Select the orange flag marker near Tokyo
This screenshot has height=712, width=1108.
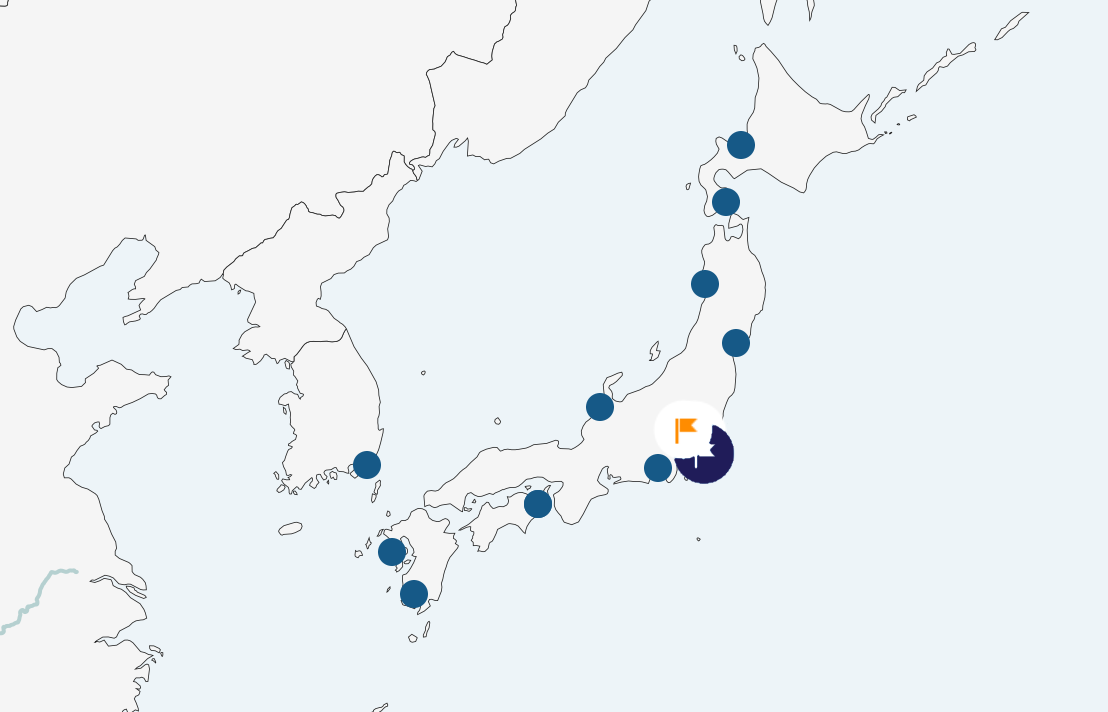(686, 430)
